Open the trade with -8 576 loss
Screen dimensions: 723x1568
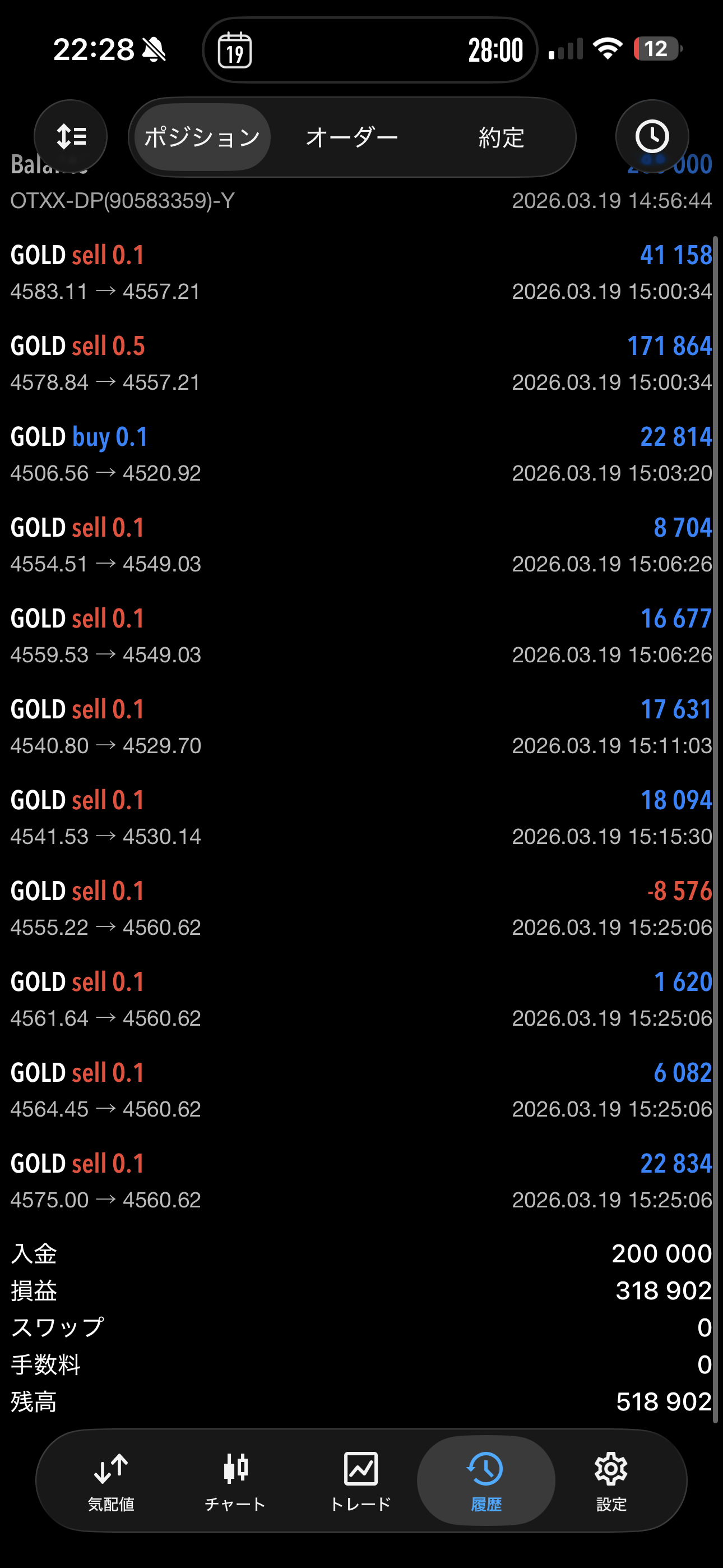tap(361, 908)
